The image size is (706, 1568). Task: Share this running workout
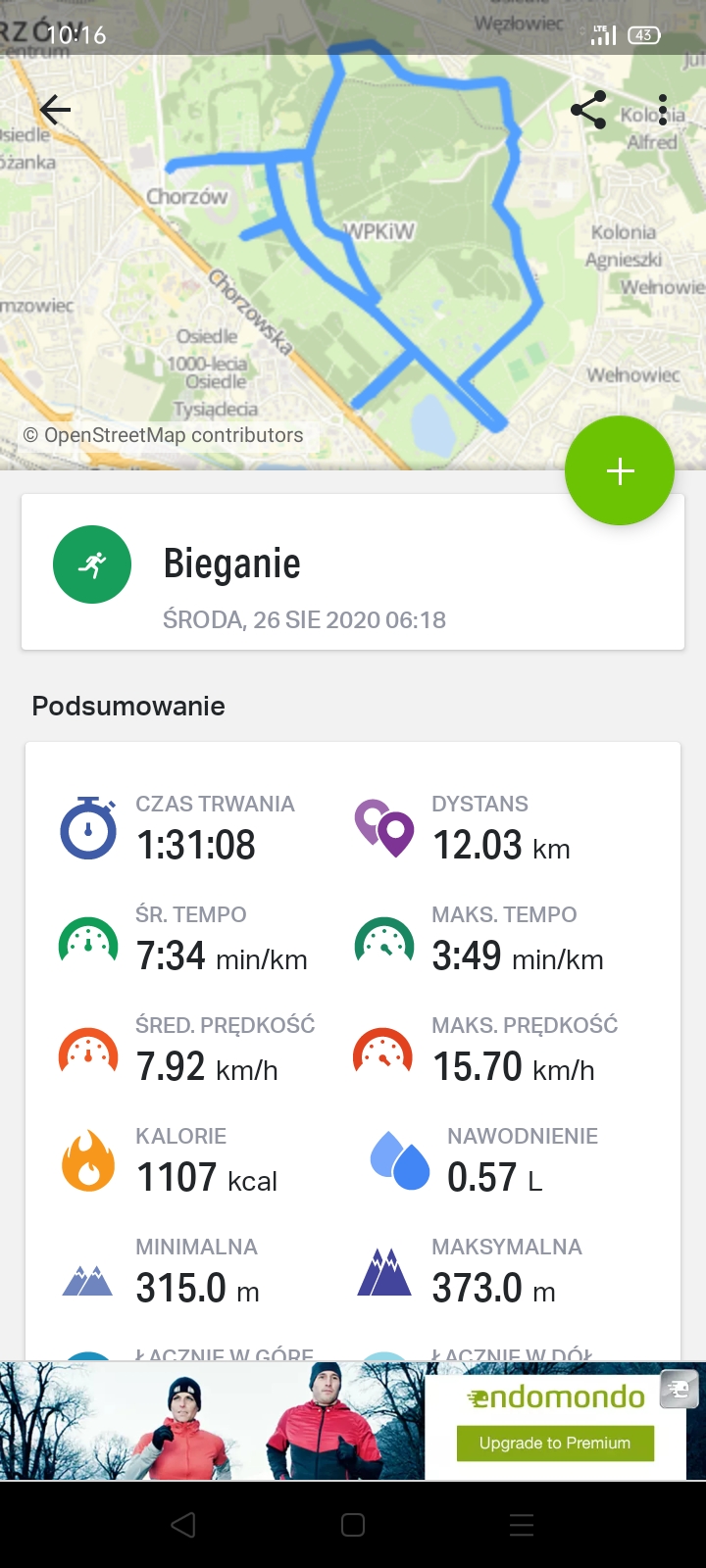(588, 110)
